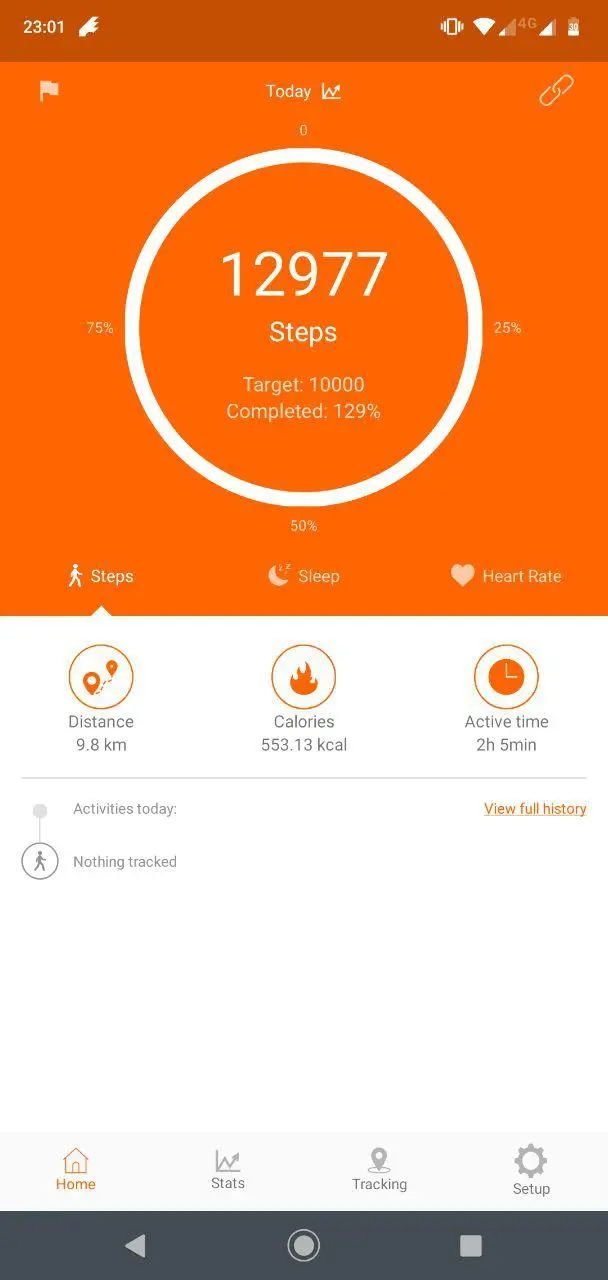
Task: Open the Calories details
Action: tap(304, 699)
